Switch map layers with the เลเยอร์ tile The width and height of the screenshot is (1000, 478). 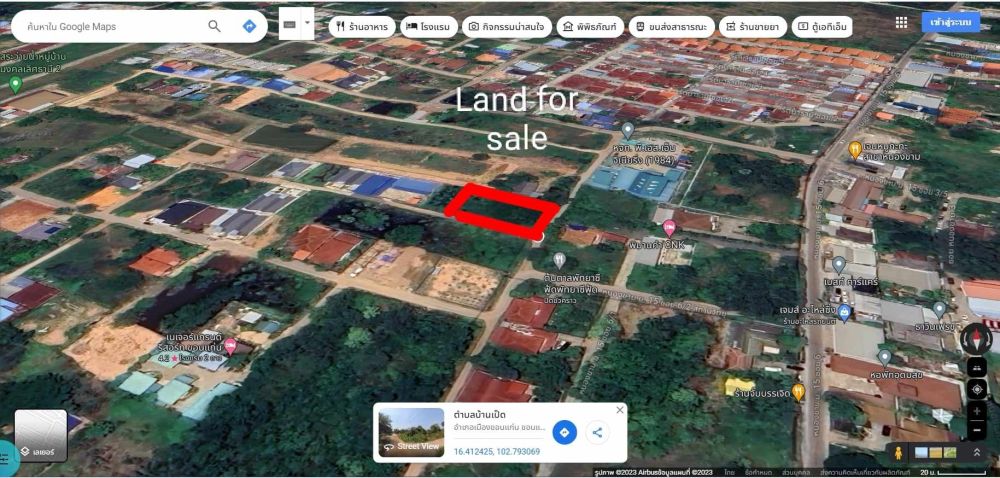(41, 435)
